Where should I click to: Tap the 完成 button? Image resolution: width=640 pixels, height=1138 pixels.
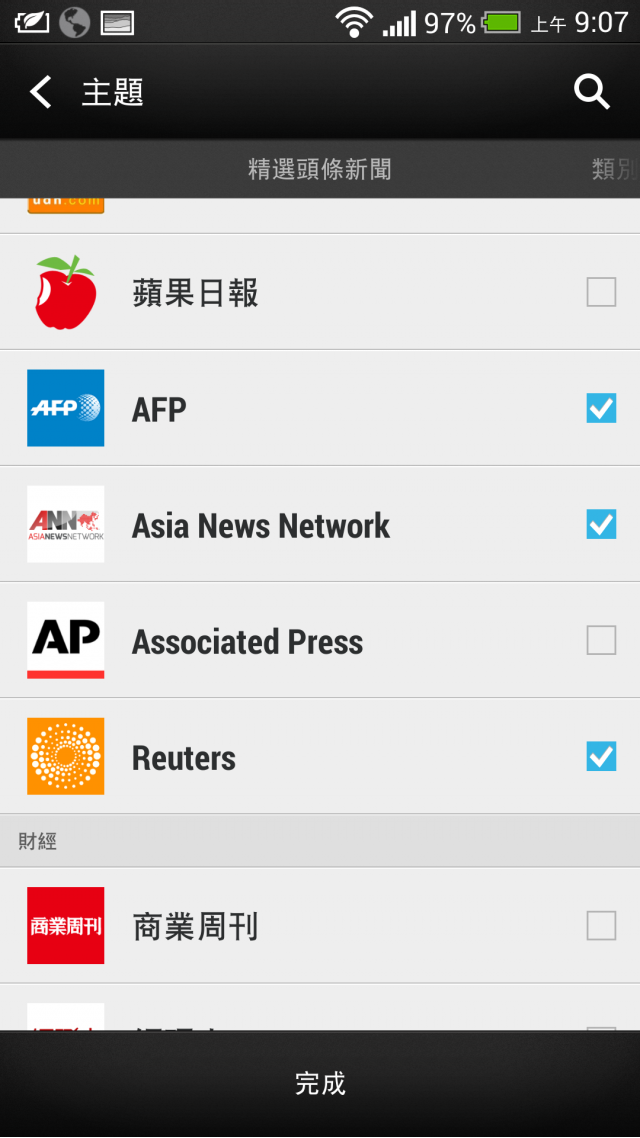(320, 1084)
